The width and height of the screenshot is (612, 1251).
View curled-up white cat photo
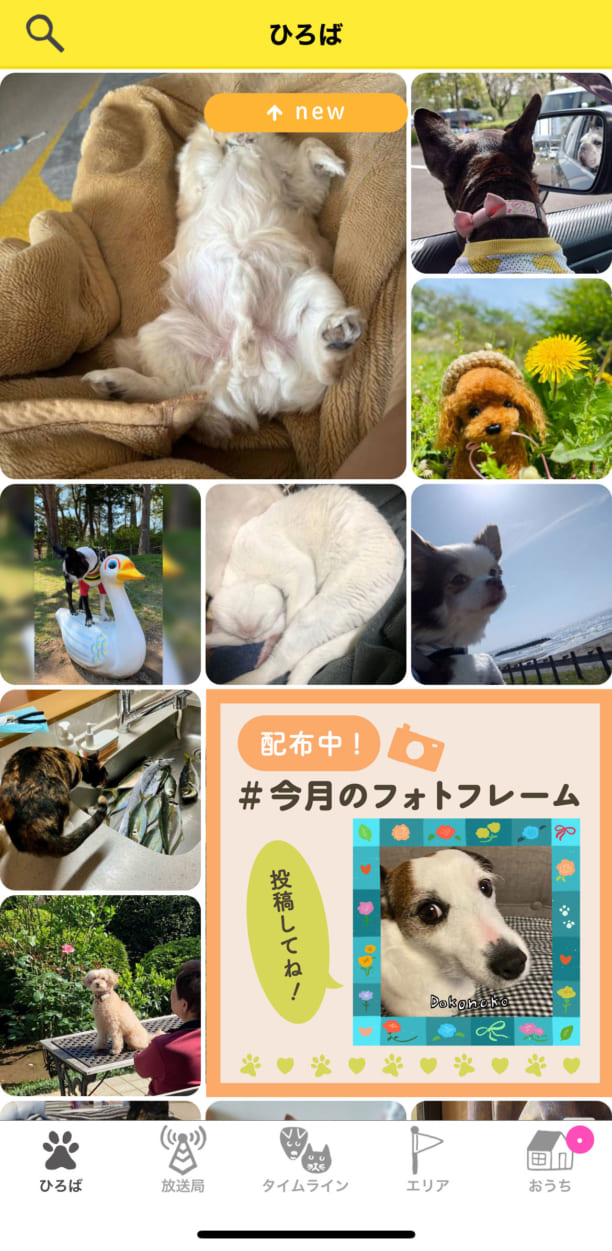click(305, 584)
